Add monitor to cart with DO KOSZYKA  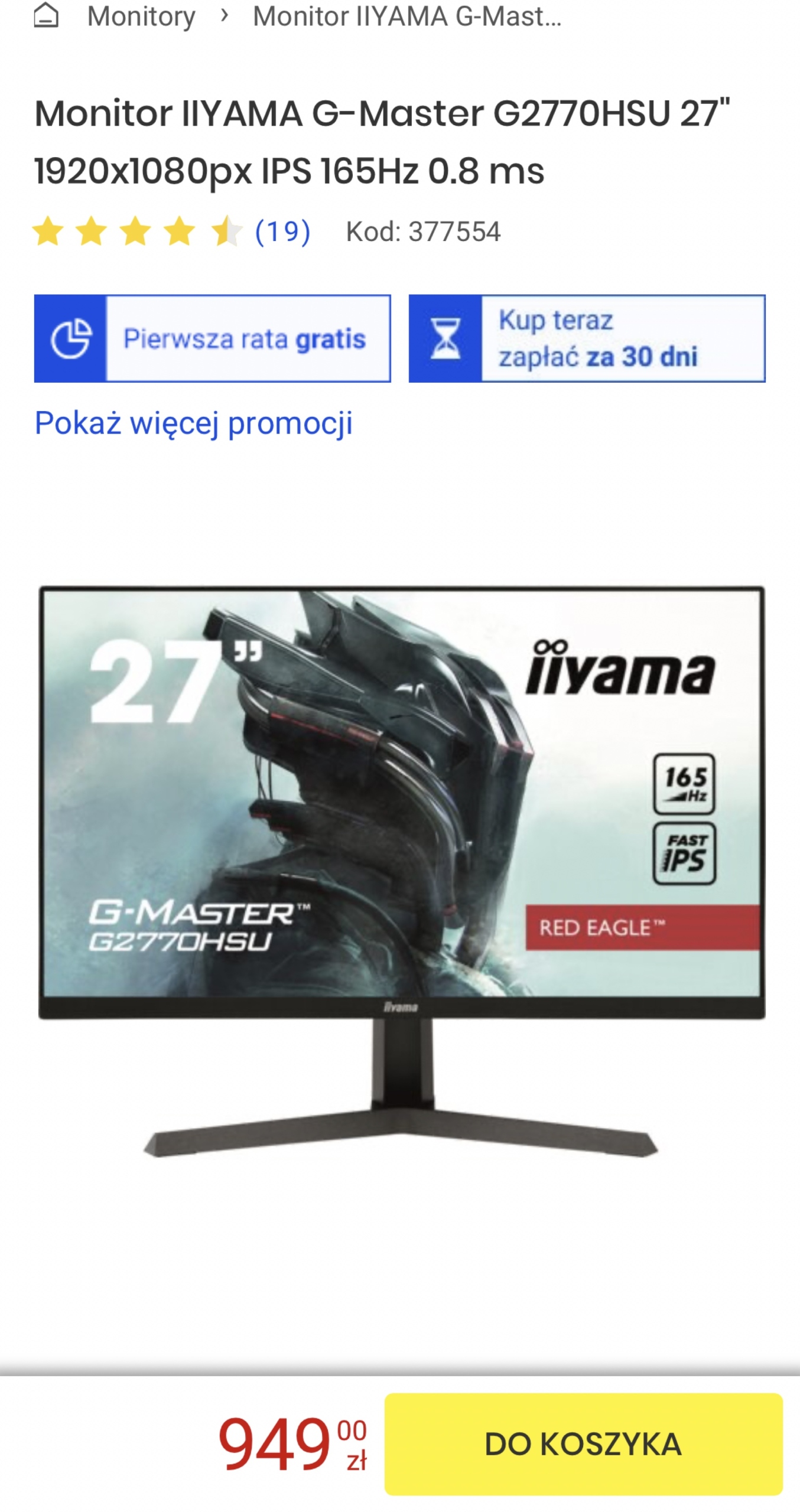pyautogui.click(x=583, y=1444)
